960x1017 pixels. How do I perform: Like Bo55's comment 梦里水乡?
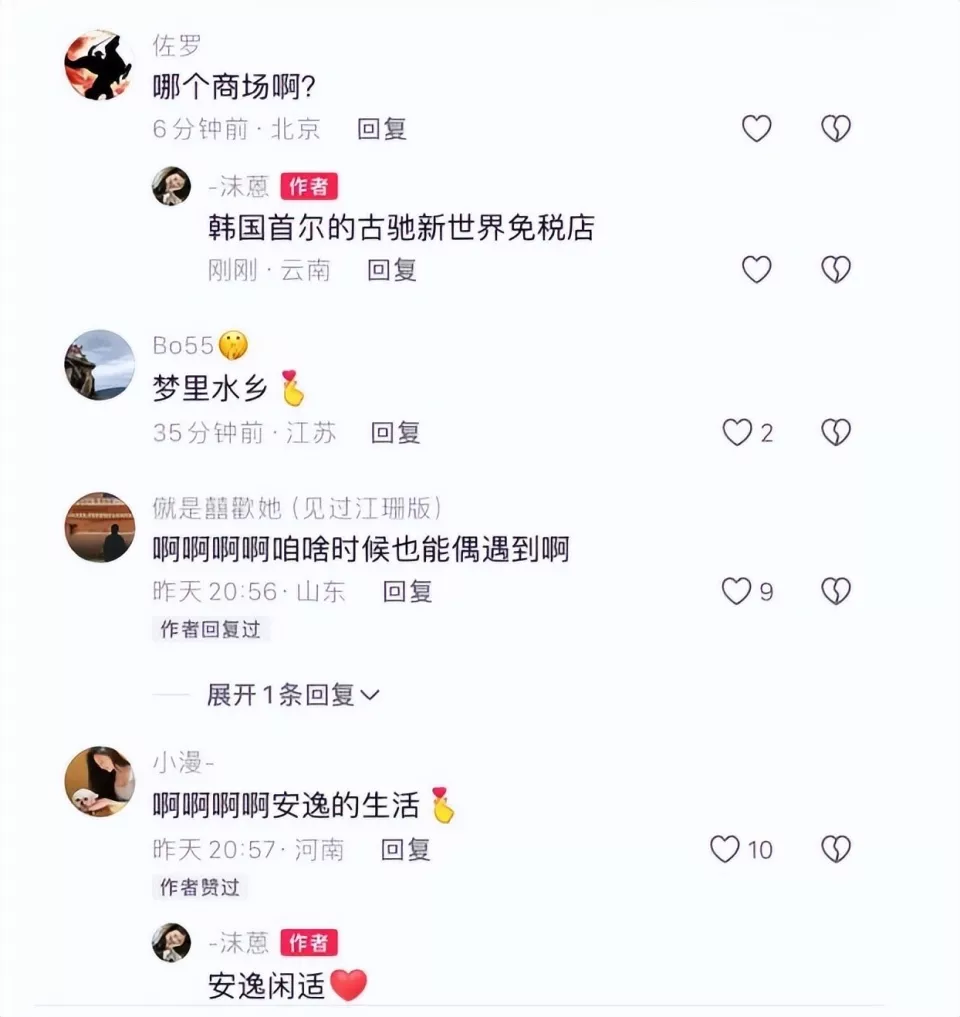click(737, 433)
